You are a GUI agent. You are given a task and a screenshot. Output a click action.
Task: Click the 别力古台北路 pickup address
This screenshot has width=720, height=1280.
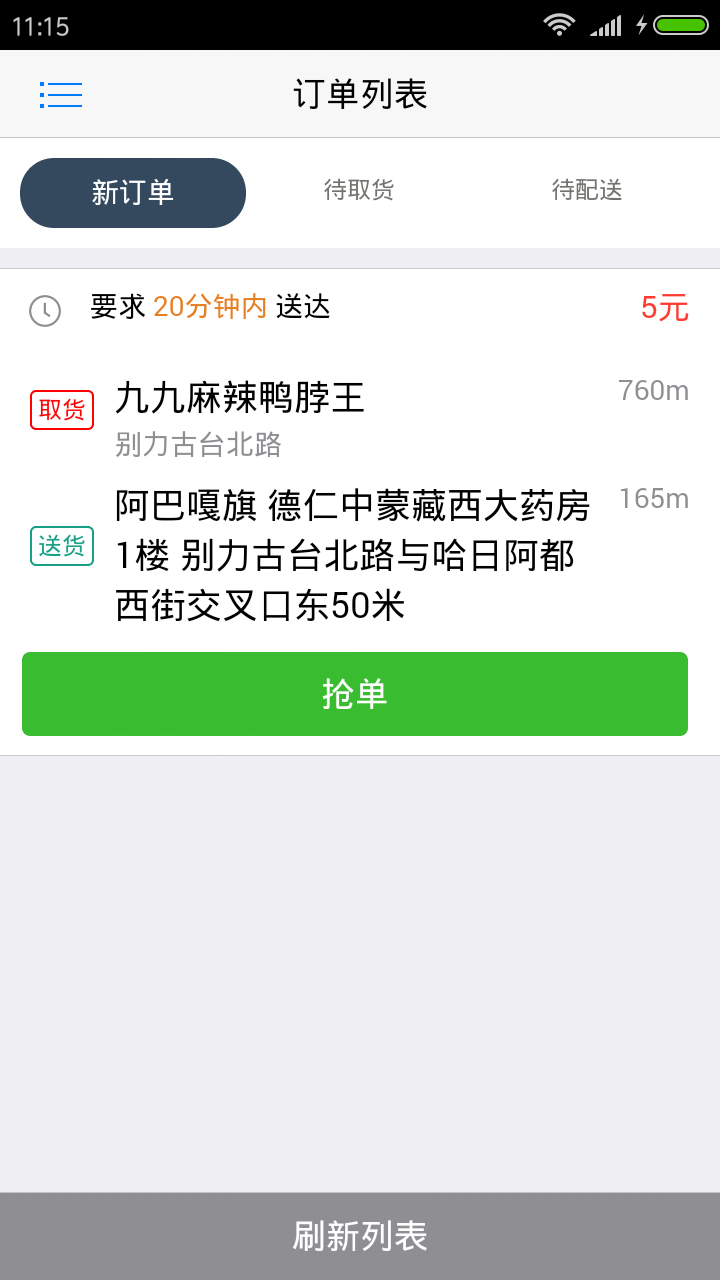pos(197,446)
